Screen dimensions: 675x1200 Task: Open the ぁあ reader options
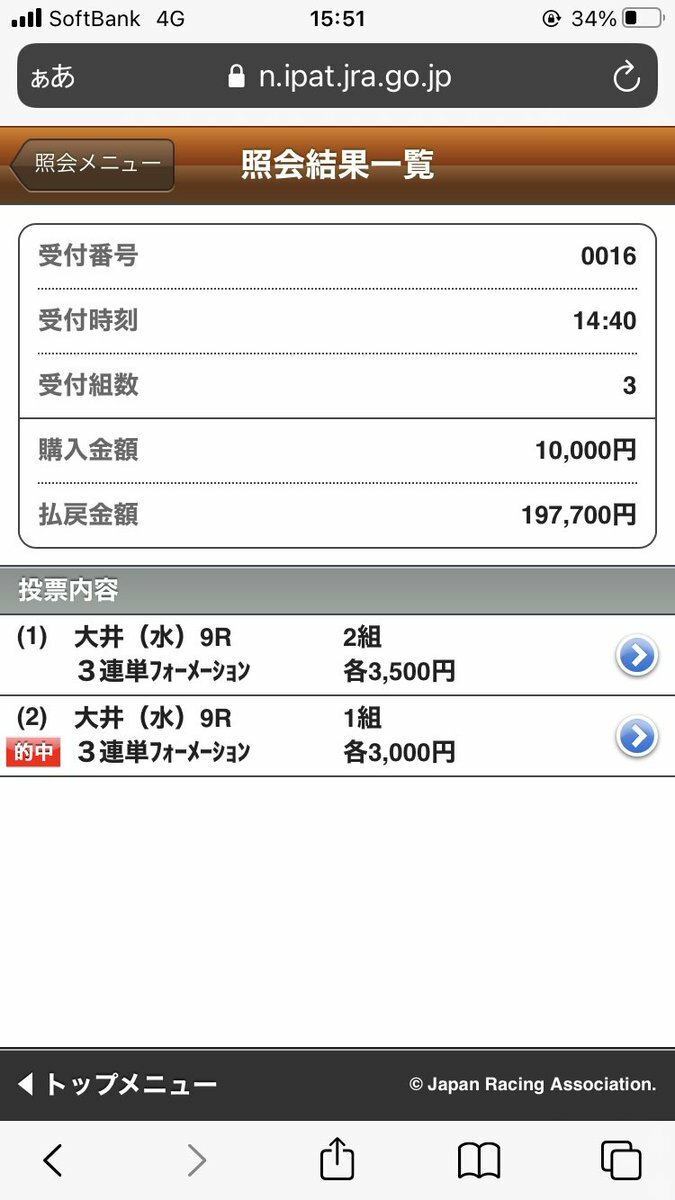pos(53,77)
